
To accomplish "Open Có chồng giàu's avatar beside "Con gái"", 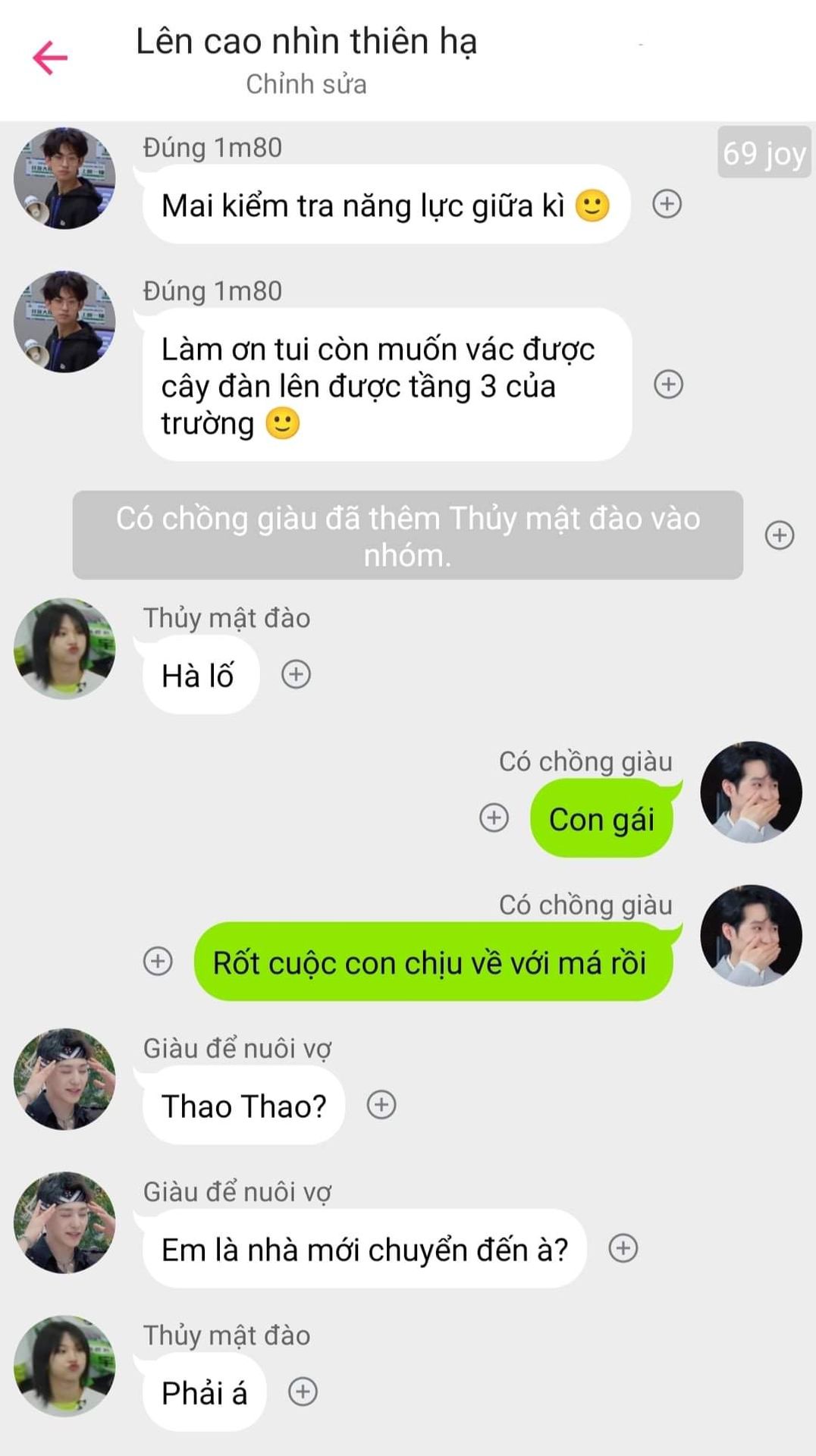I will pos(751,792).
